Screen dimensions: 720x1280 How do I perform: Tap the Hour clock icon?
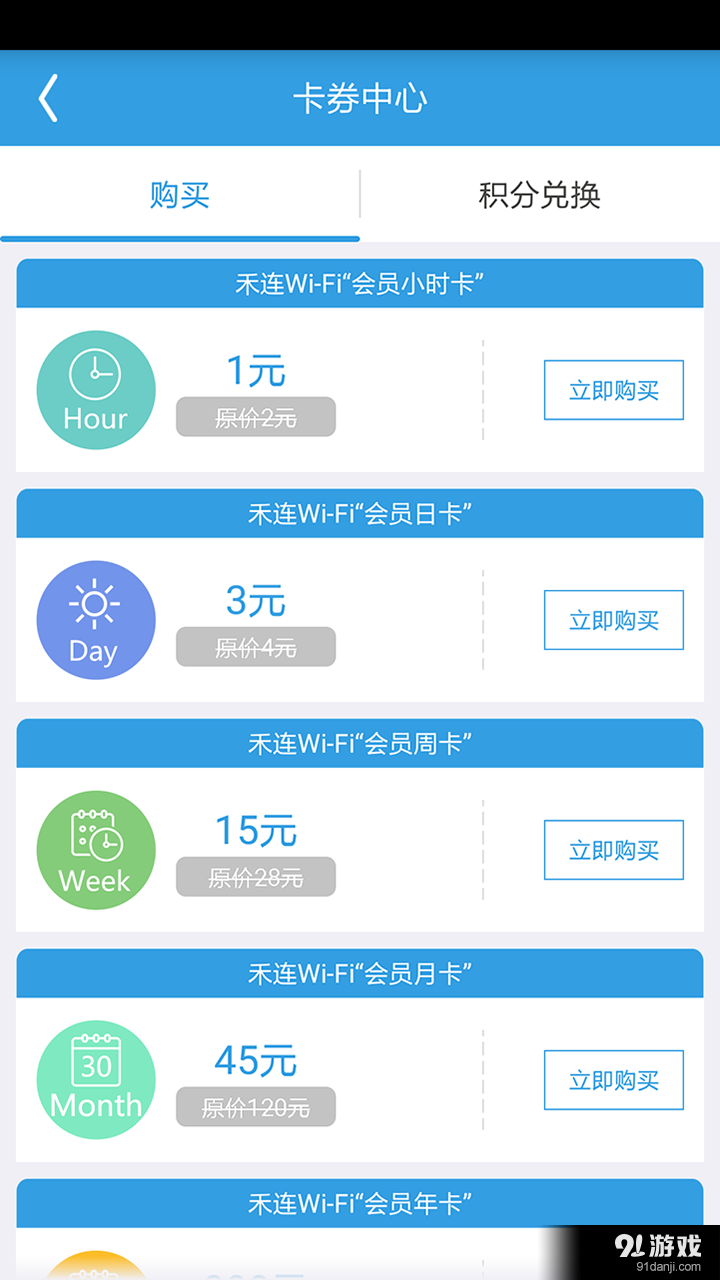(95, 389)
